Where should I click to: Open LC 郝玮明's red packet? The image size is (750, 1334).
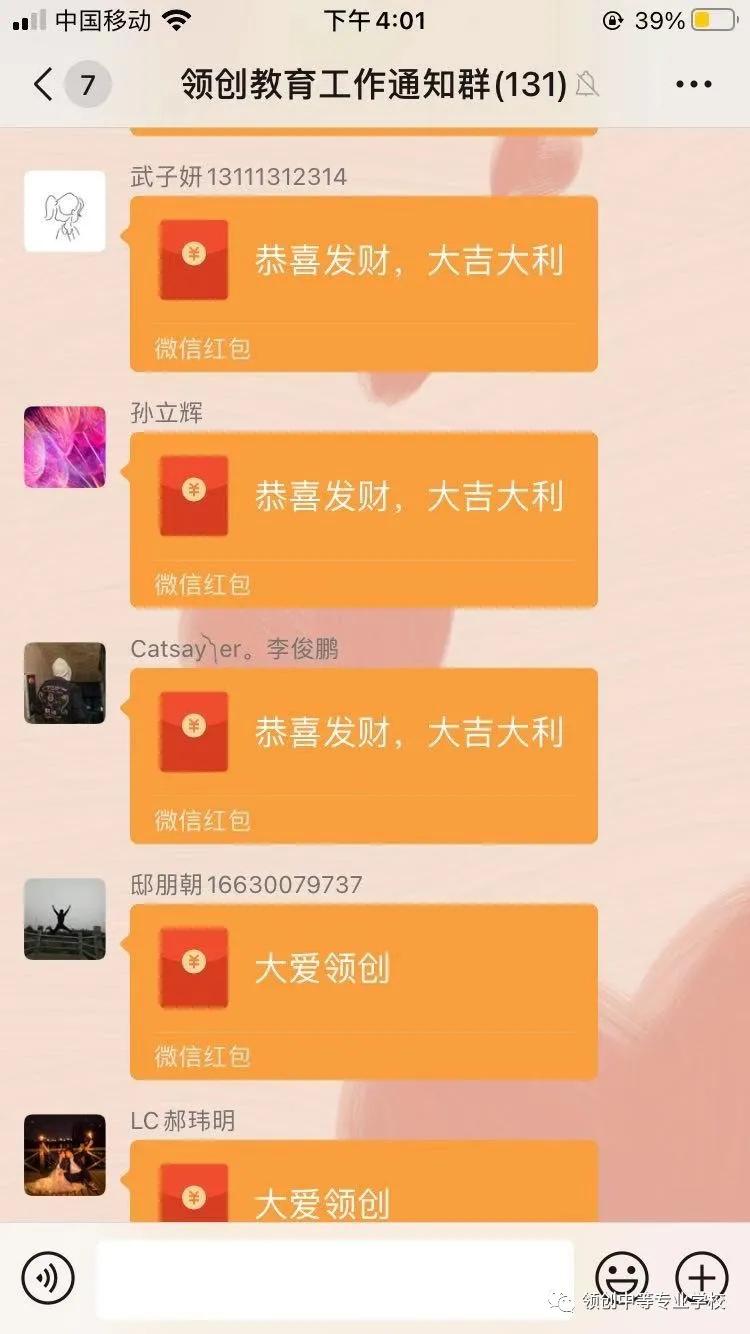pos(364,1195)
